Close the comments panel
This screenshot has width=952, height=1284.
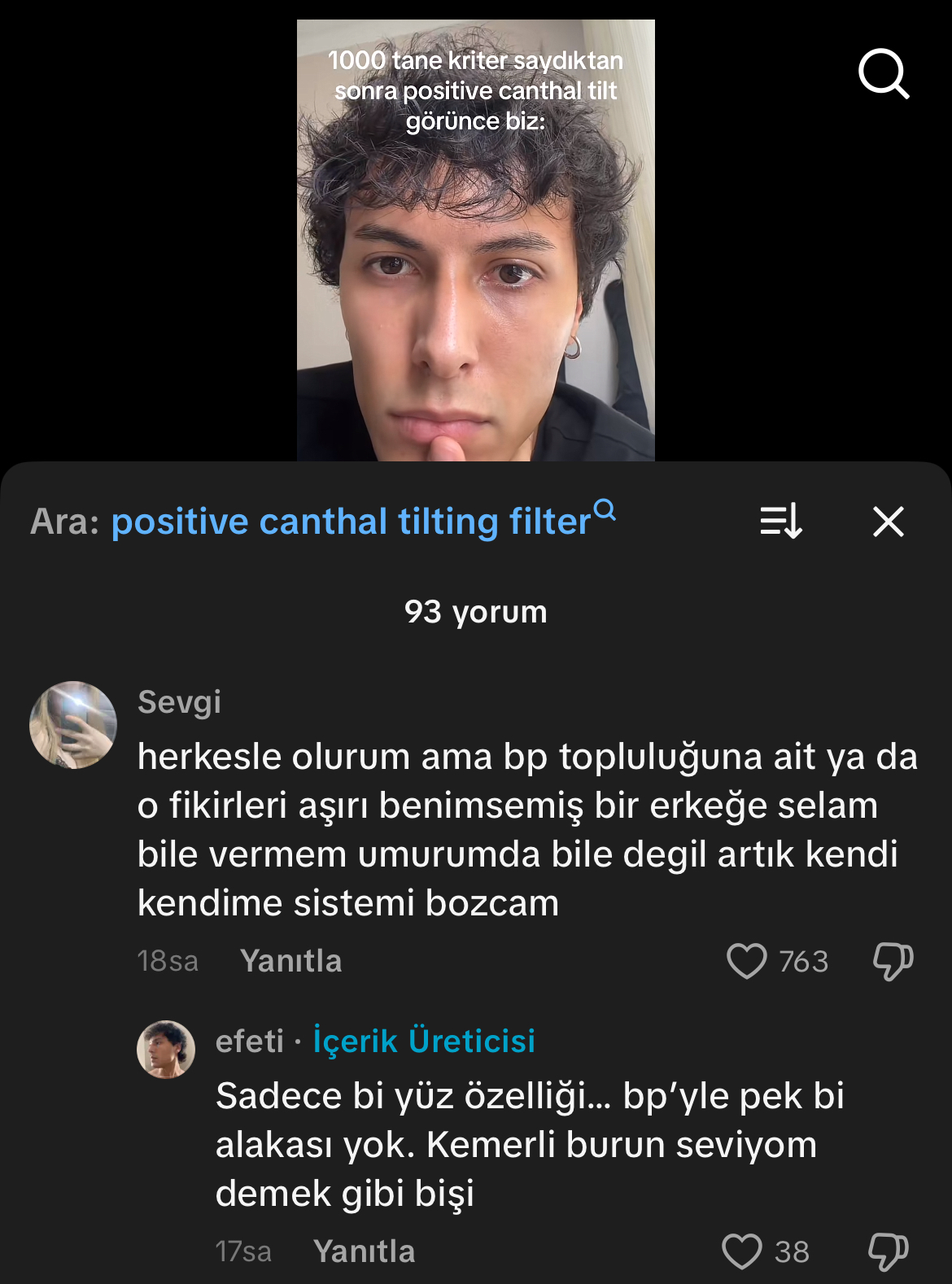(x=888, y=522)
